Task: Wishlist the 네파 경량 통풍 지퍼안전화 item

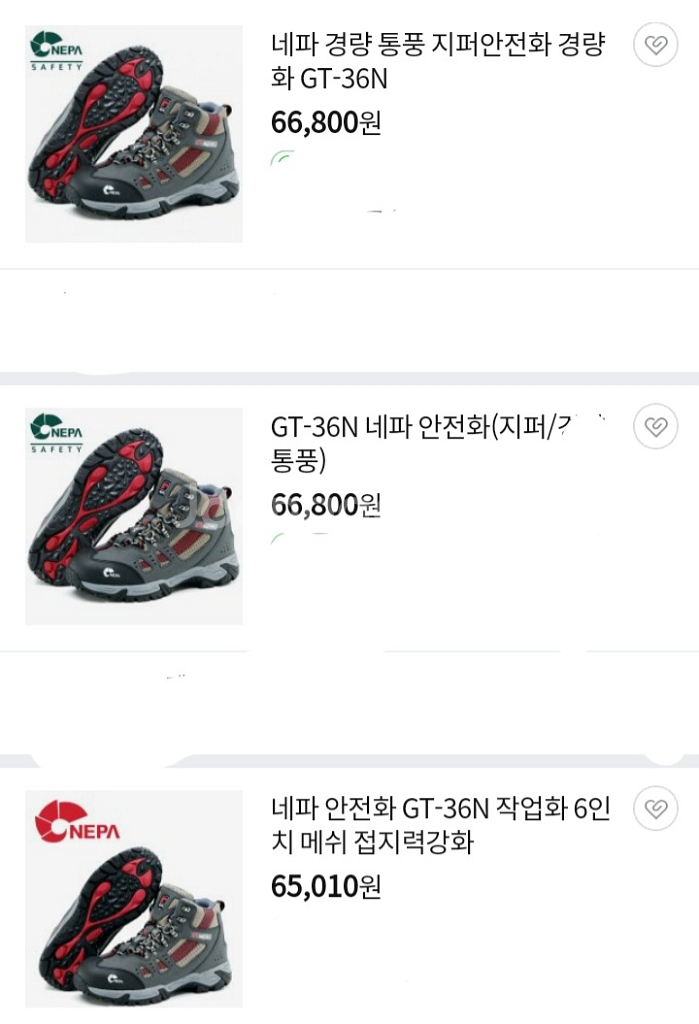Action: [x=656, y=45]
